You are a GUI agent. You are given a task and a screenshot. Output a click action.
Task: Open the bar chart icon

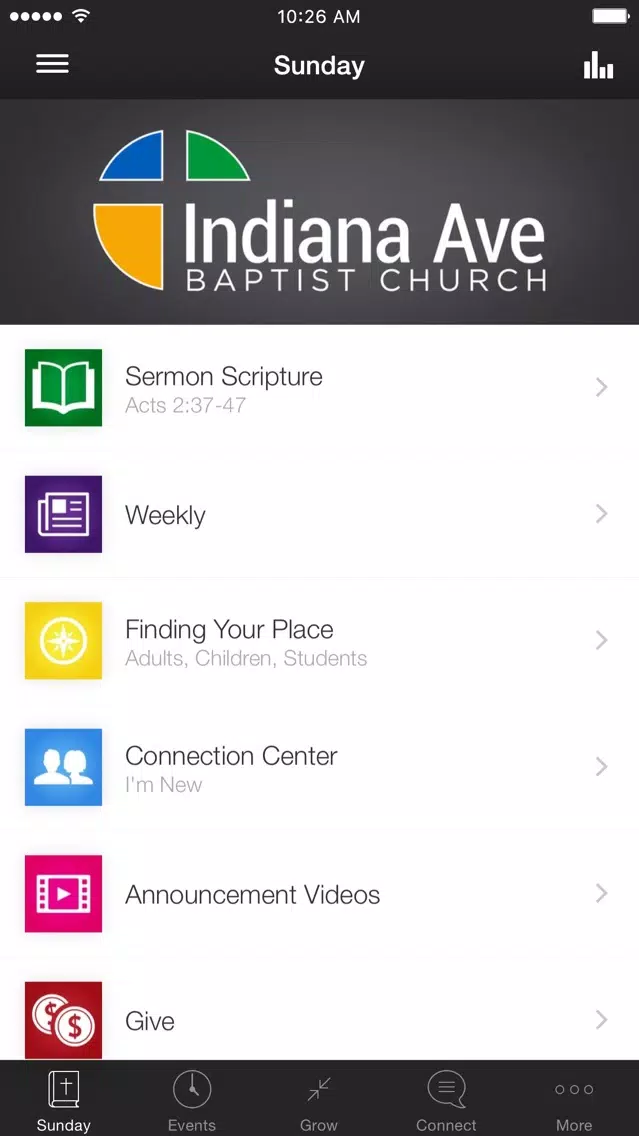click(x=598, y=64)
